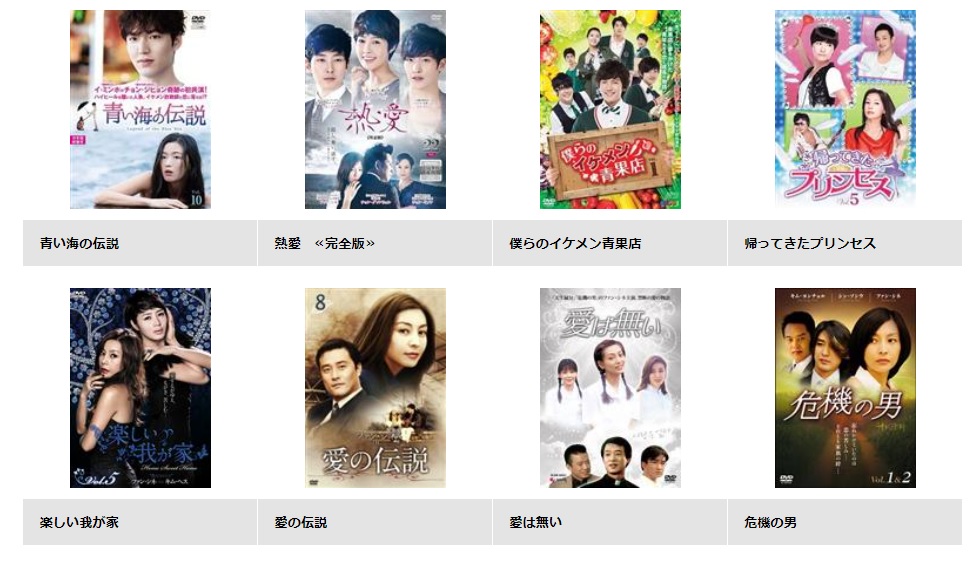Image resolution: width=979 pixels, height=563 pixels.
Task: Open the 愛は無い cover image
Action: [610, 388]
